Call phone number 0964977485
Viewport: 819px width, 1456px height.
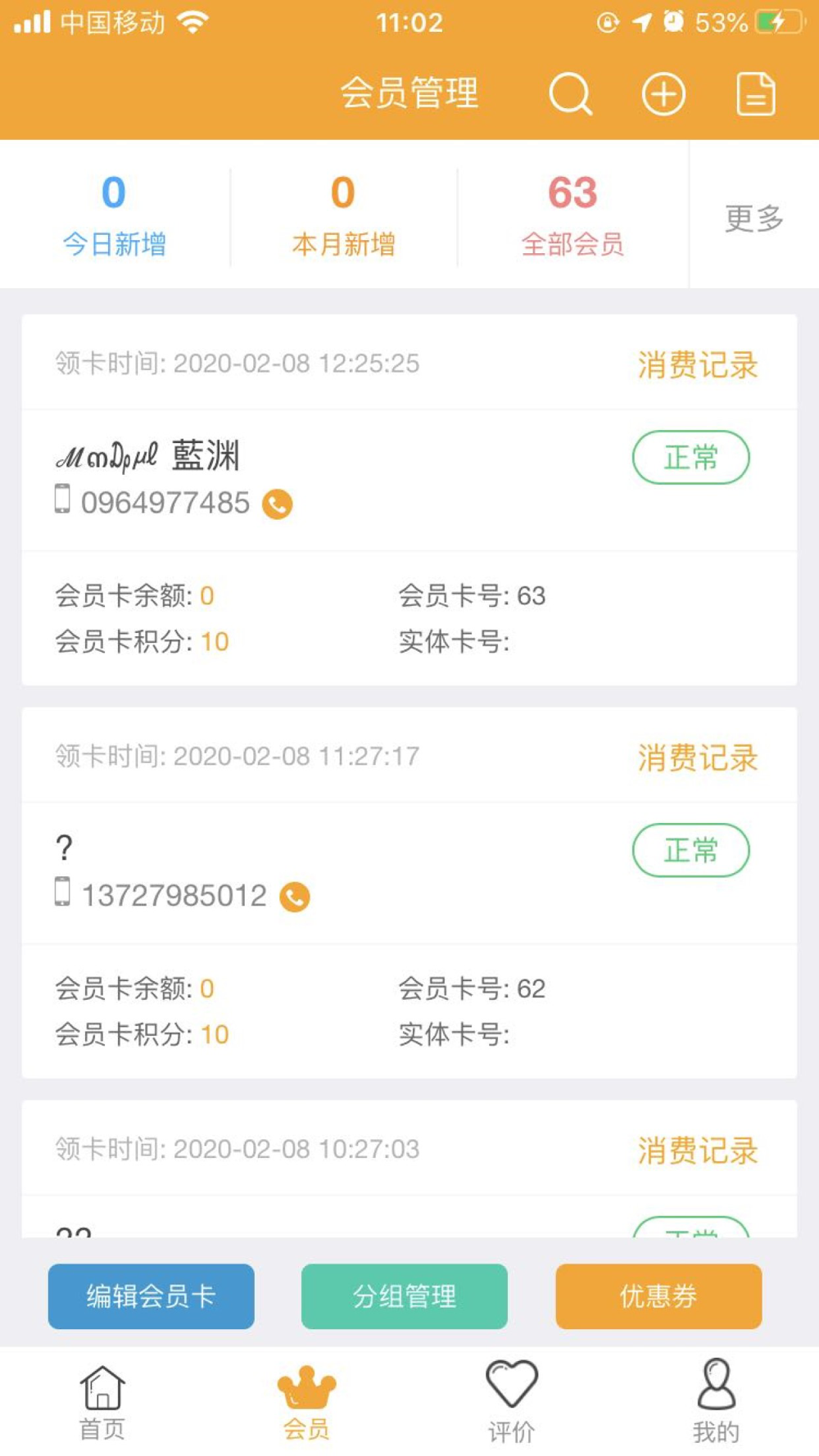(x=278, y=504)
